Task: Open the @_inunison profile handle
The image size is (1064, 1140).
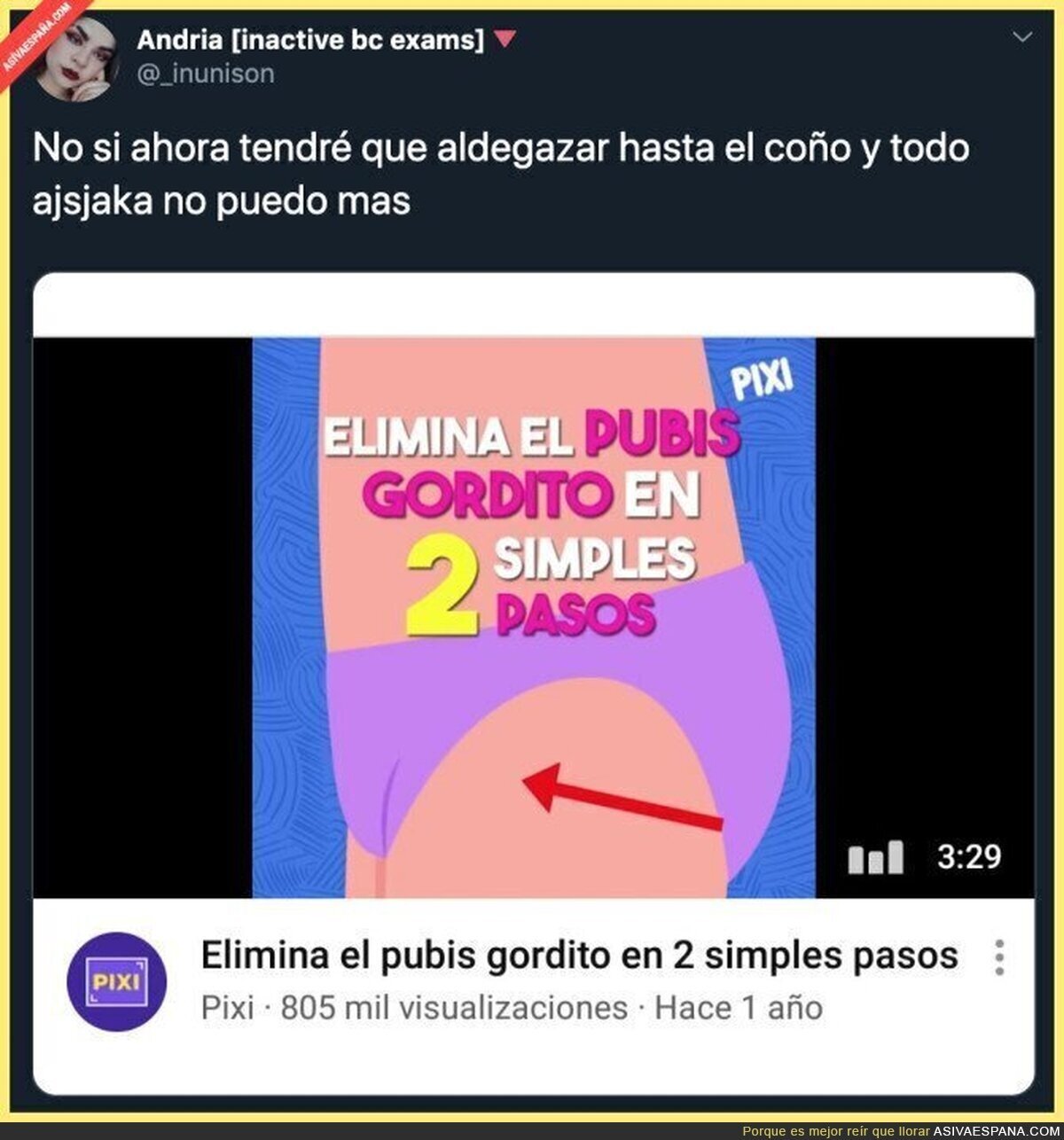Action: [206, 74]
